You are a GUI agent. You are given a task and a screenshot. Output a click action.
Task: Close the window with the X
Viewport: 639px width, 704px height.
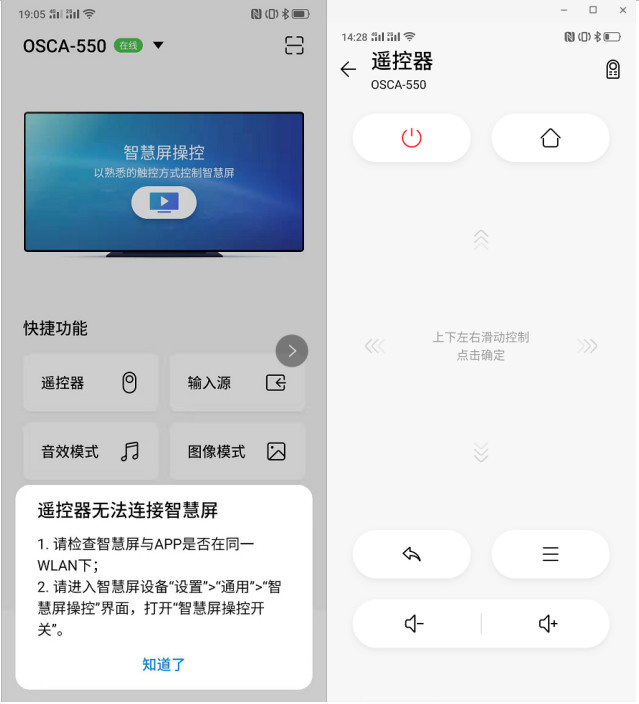point(620,9)
